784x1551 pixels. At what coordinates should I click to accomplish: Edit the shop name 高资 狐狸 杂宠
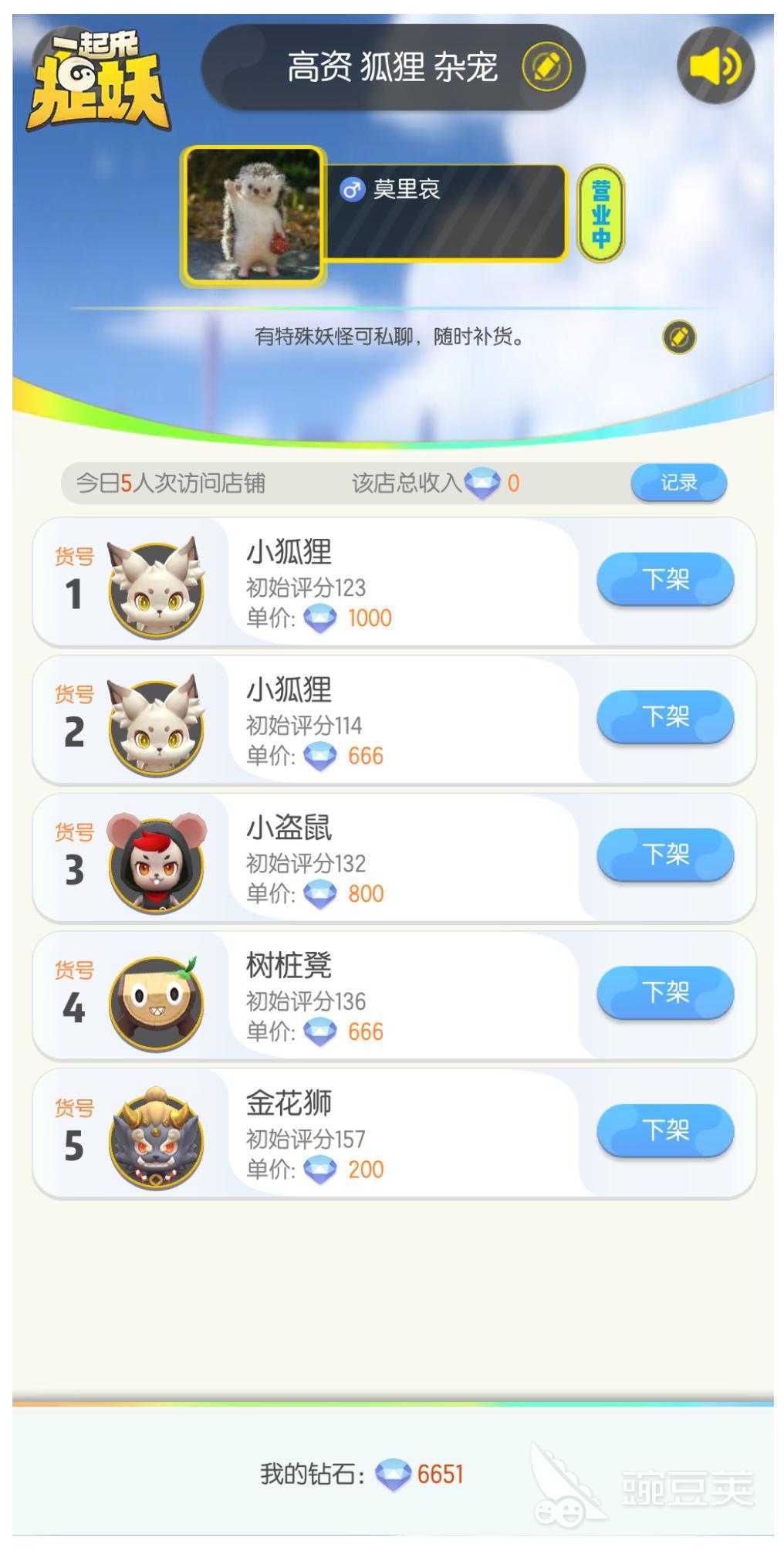[546, 67]
